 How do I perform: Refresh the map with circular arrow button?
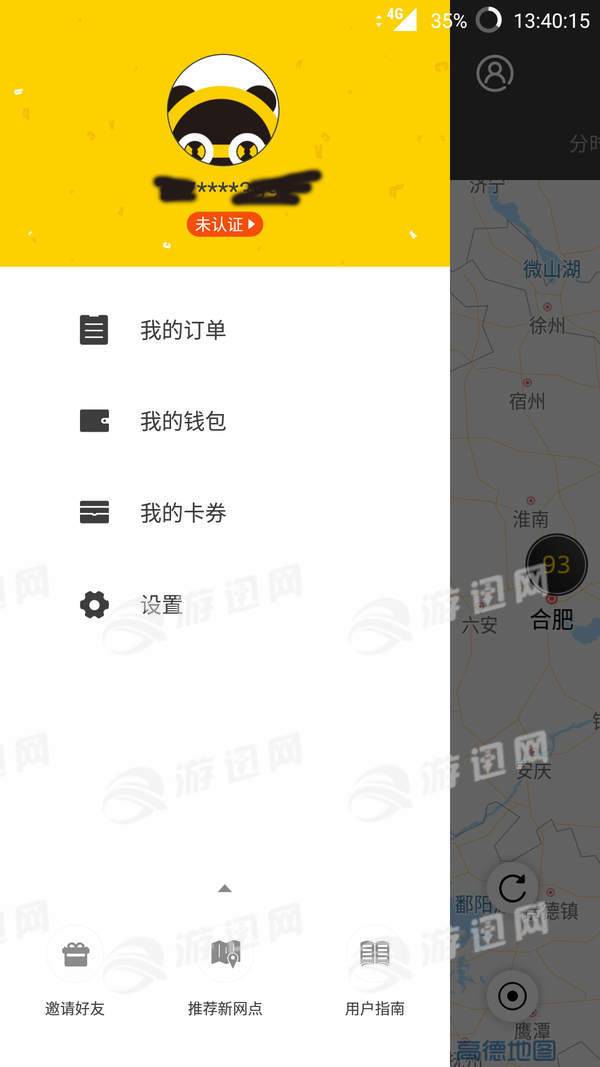(512, 888)
